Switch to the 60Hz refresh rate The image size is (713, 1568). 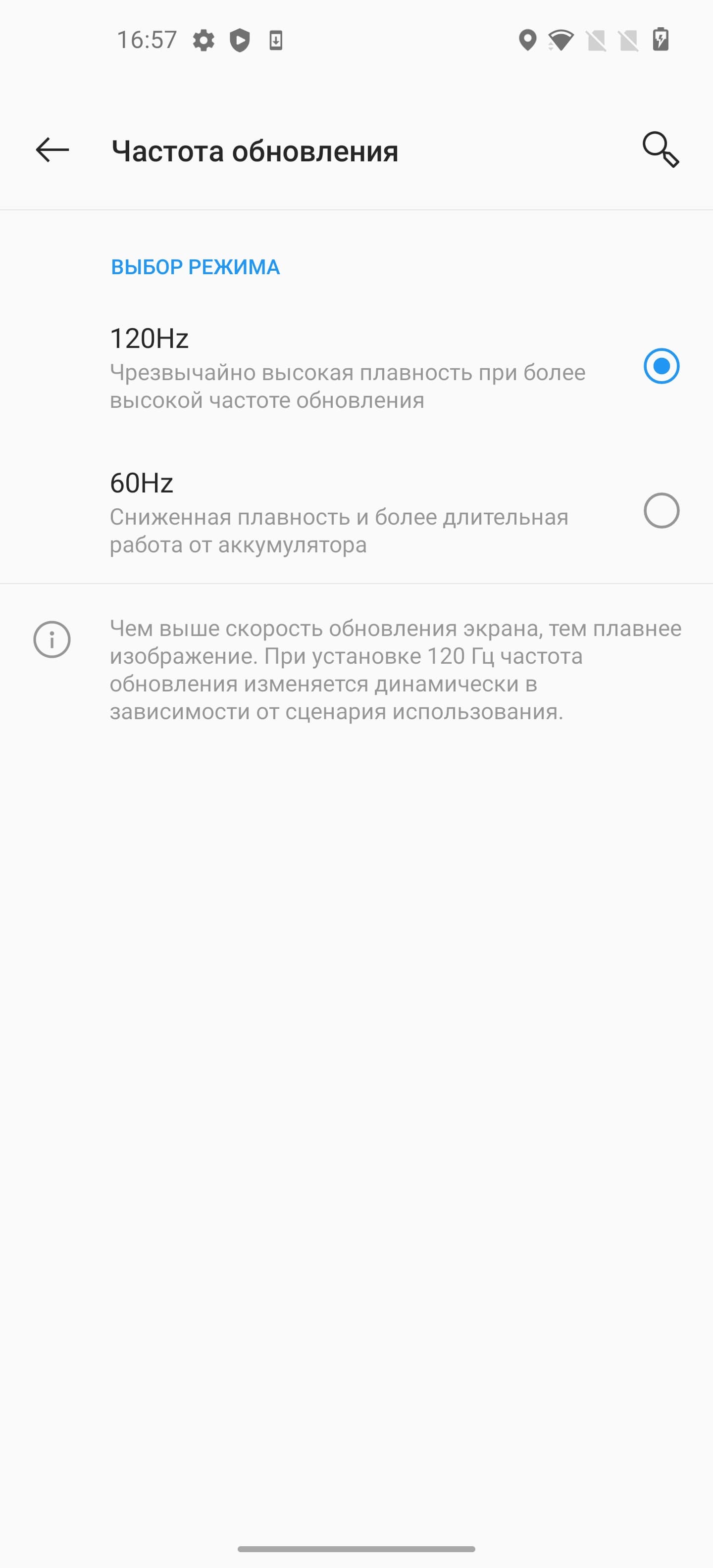(661, 511)
